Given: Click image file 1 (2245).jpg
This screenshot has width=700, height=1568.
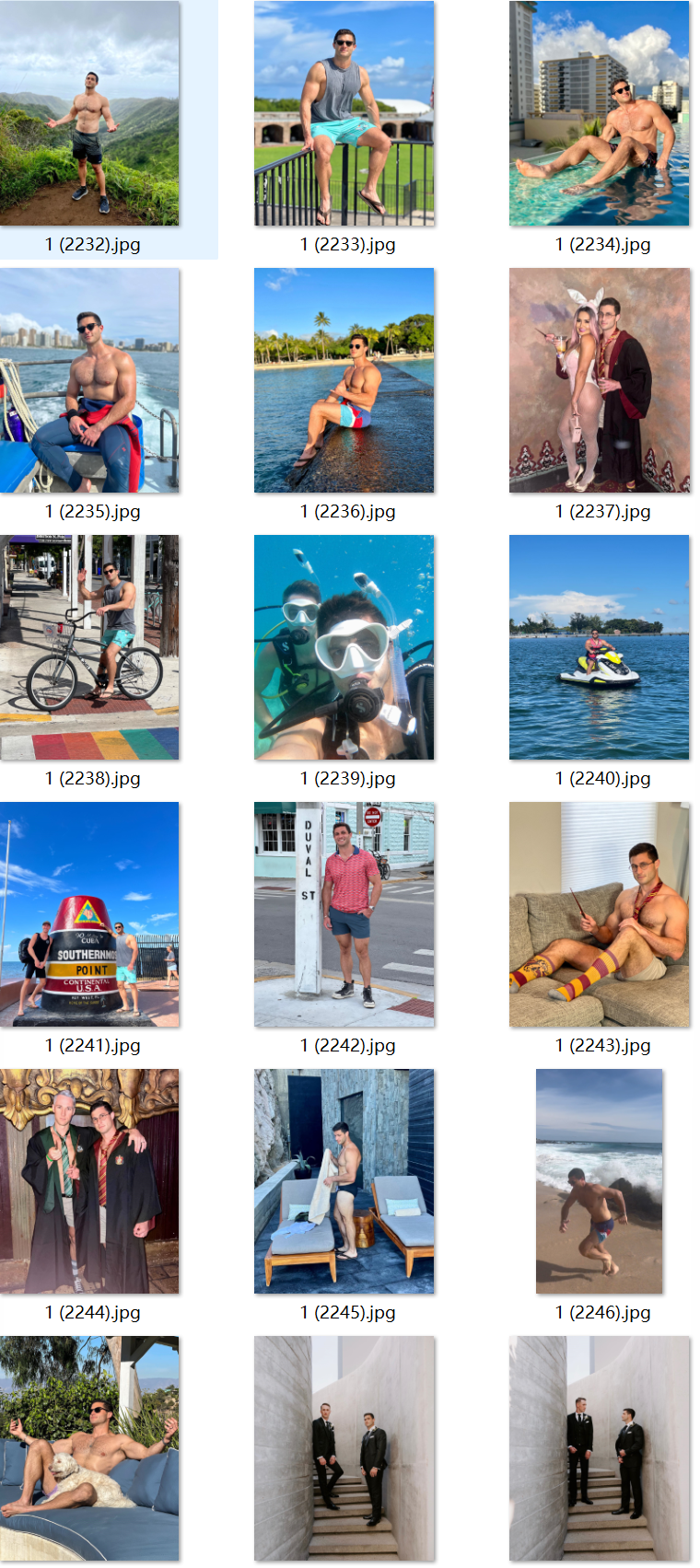Looking at the screenshot, I should [x=344, y=1181].
